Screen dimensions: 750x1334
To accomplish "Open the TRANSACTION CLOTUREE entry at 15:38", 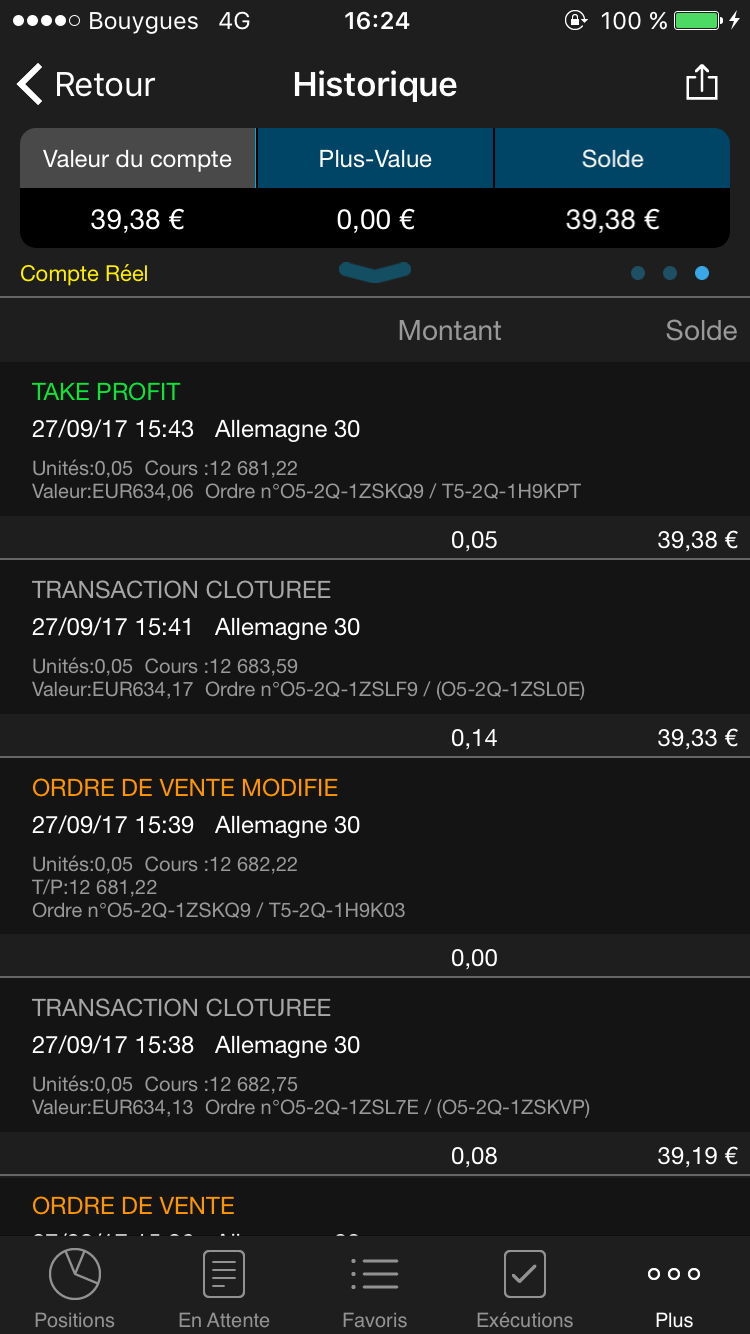I will (x=375, y=1056).
